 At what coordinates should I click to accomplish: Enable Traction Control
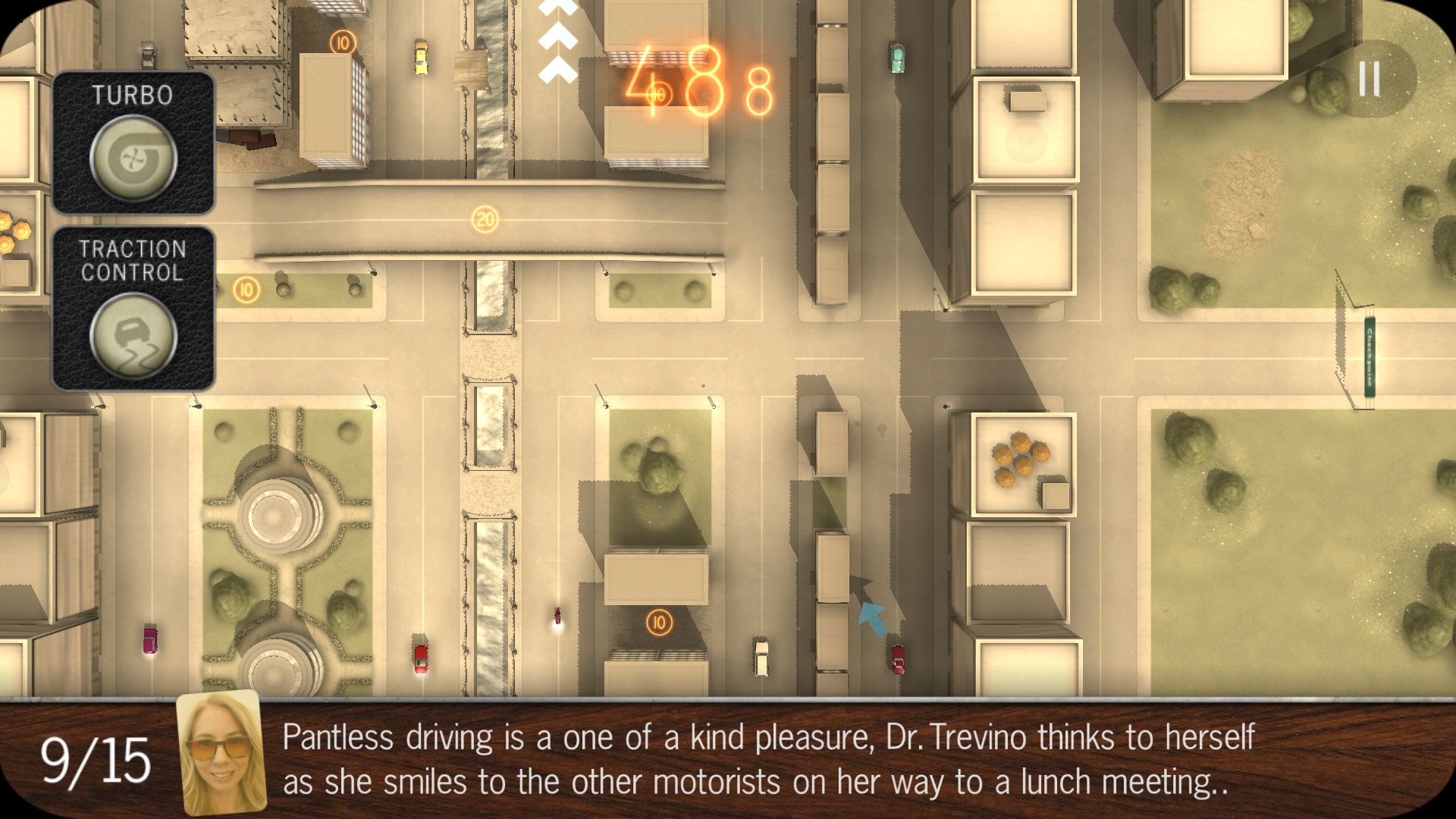(x=133, y=335)
